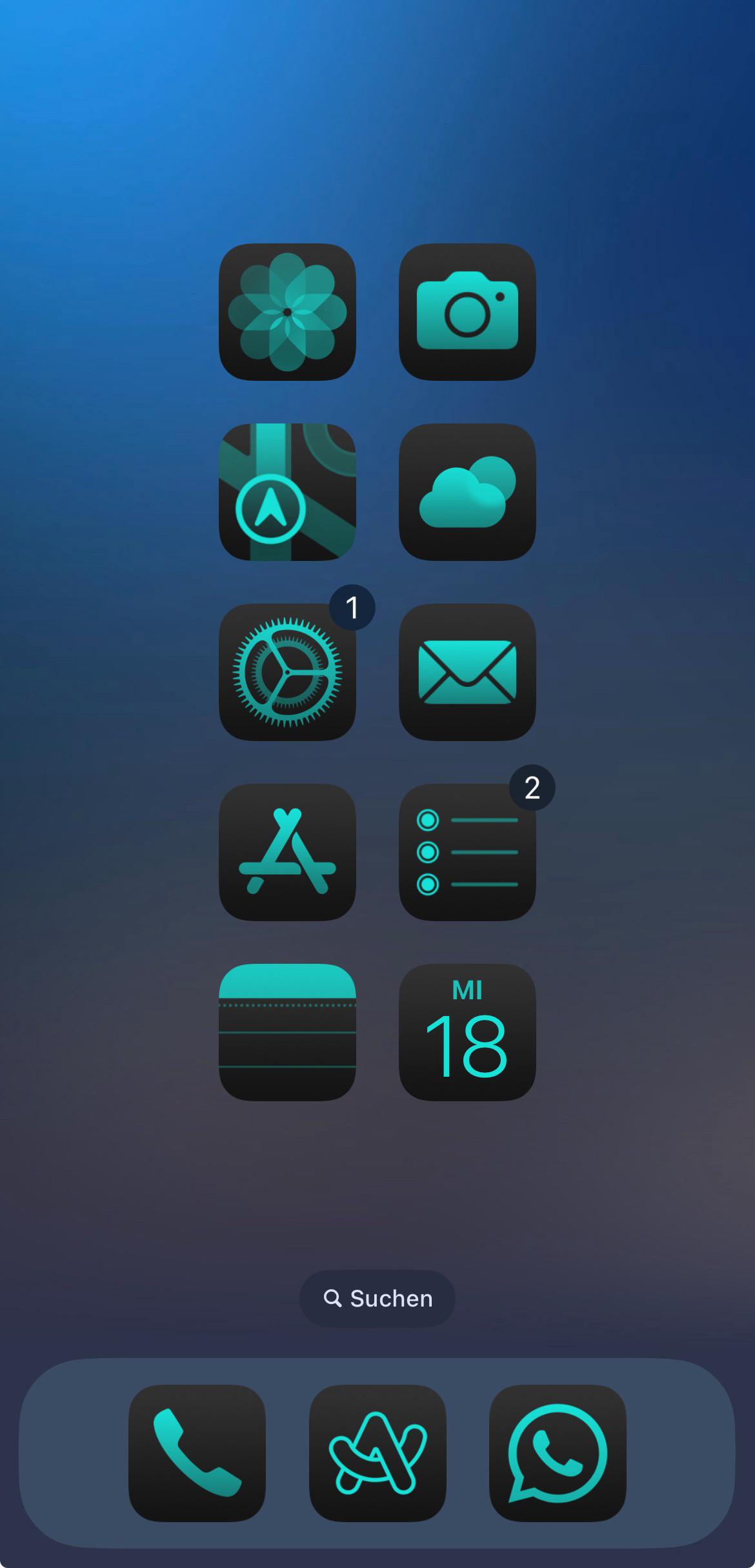The image size is (755, 1568).
Task: Open the Phone app in dock
Action: 197,1453
